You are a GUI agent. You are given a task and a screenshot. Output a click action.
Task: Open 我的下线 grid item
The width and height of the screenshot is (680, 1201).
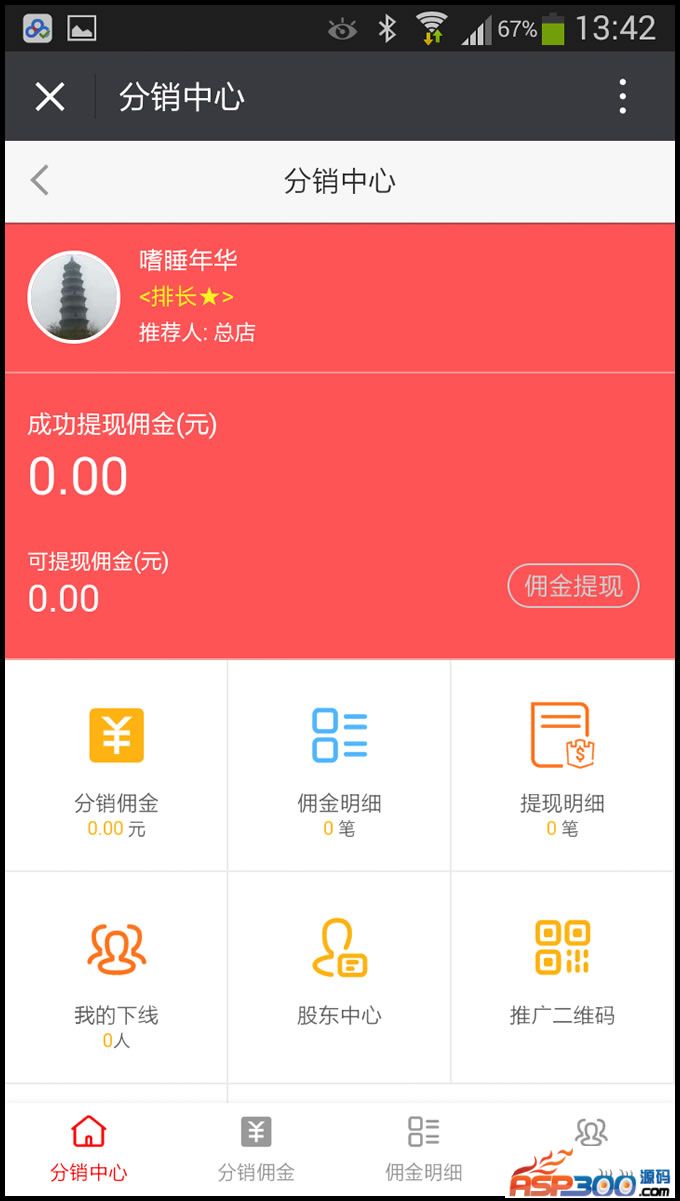pos(116,978)
